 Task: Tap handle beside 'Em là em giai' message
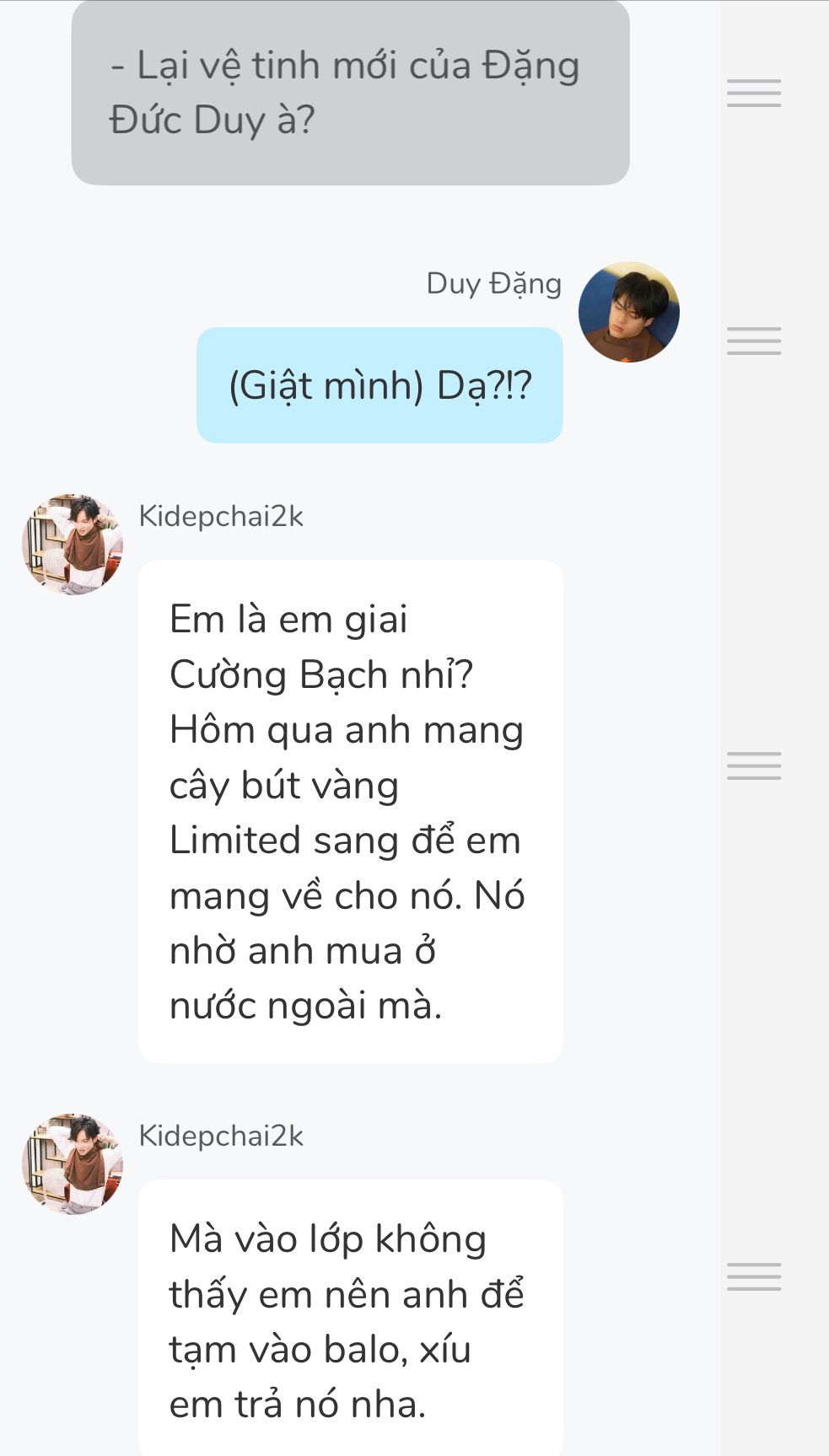(x=754, y=766)
